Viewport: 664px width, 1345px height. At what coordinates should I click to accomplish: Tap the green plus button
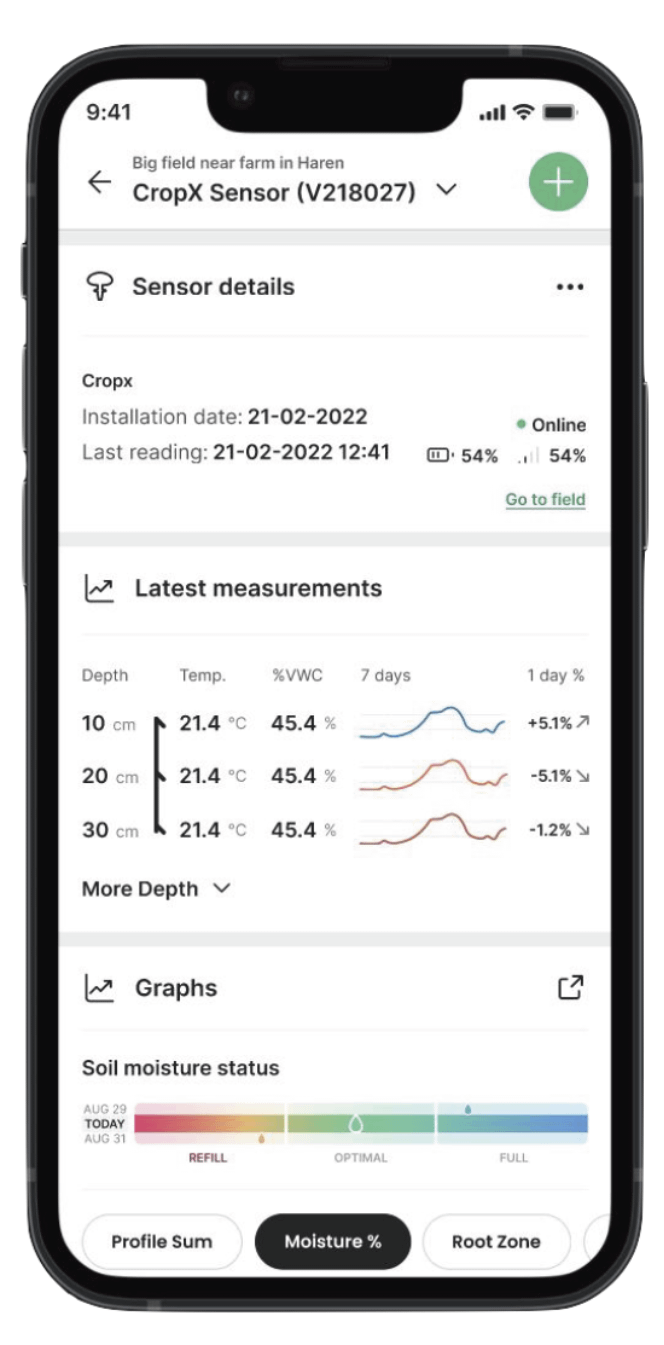[558, 182]
